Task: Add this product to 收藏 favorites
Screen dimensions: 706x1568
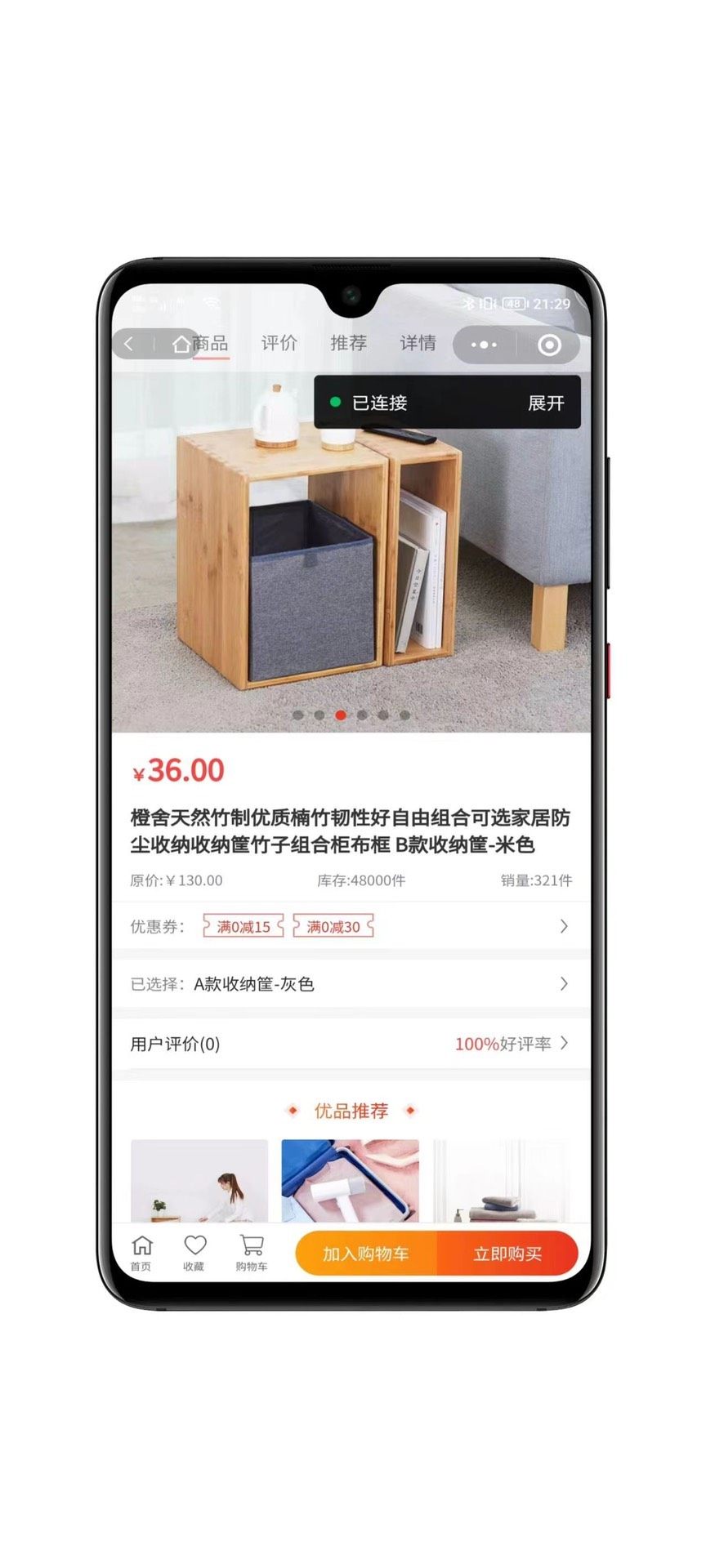Action: [x=194, y=1253]
